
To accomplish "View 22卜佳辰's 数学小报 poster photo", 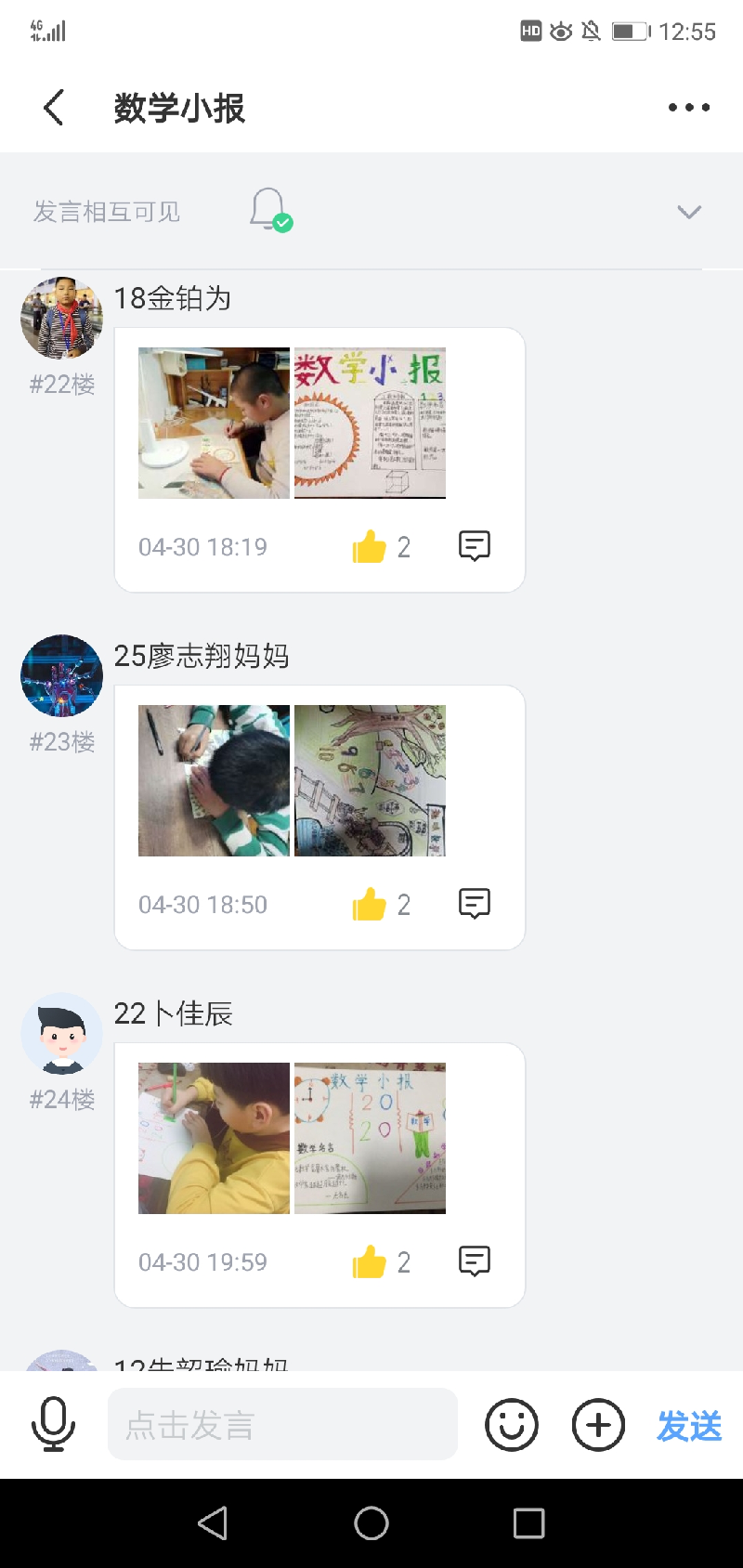I will 370,1138.
